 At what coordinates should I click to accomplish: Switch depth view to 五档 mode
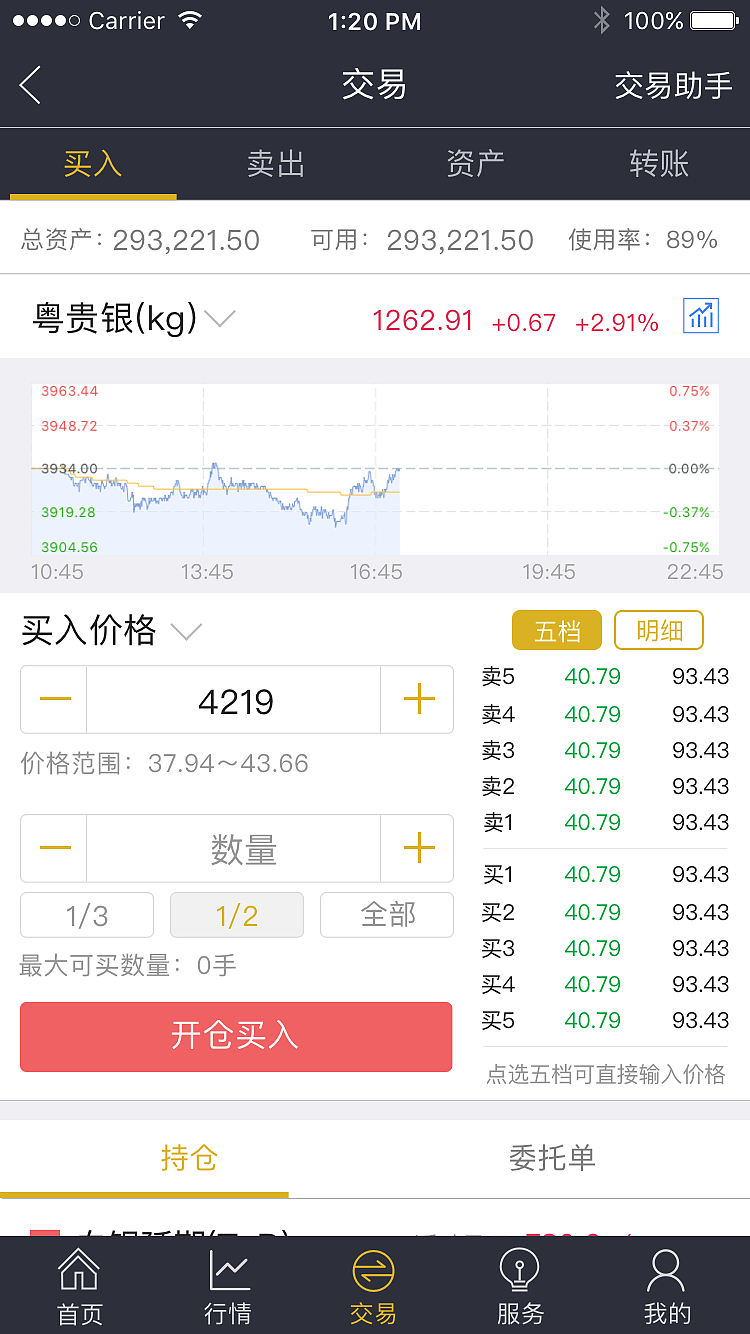556,630
